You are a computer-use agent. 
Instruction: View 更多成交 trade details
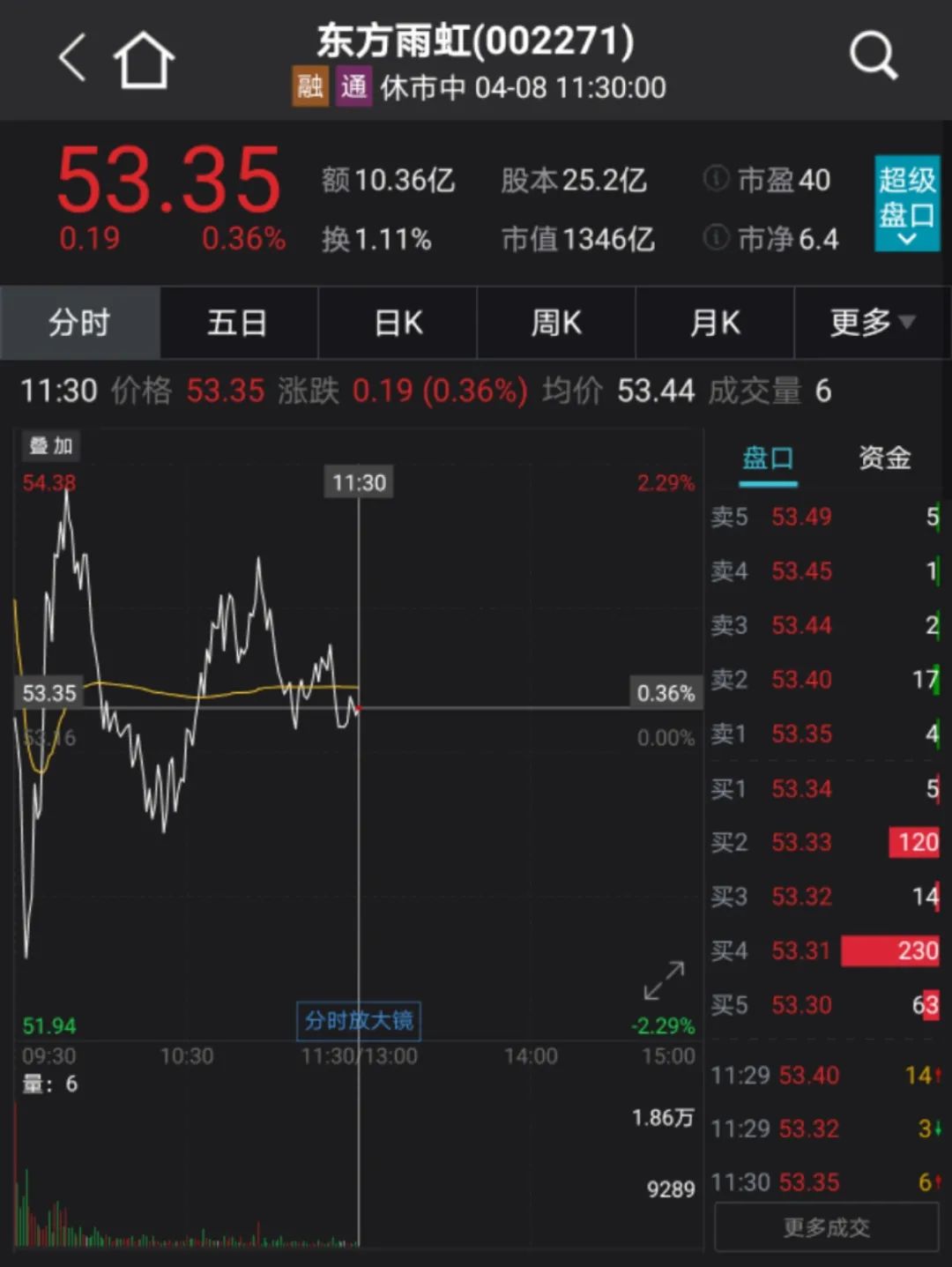point(826,1227)
